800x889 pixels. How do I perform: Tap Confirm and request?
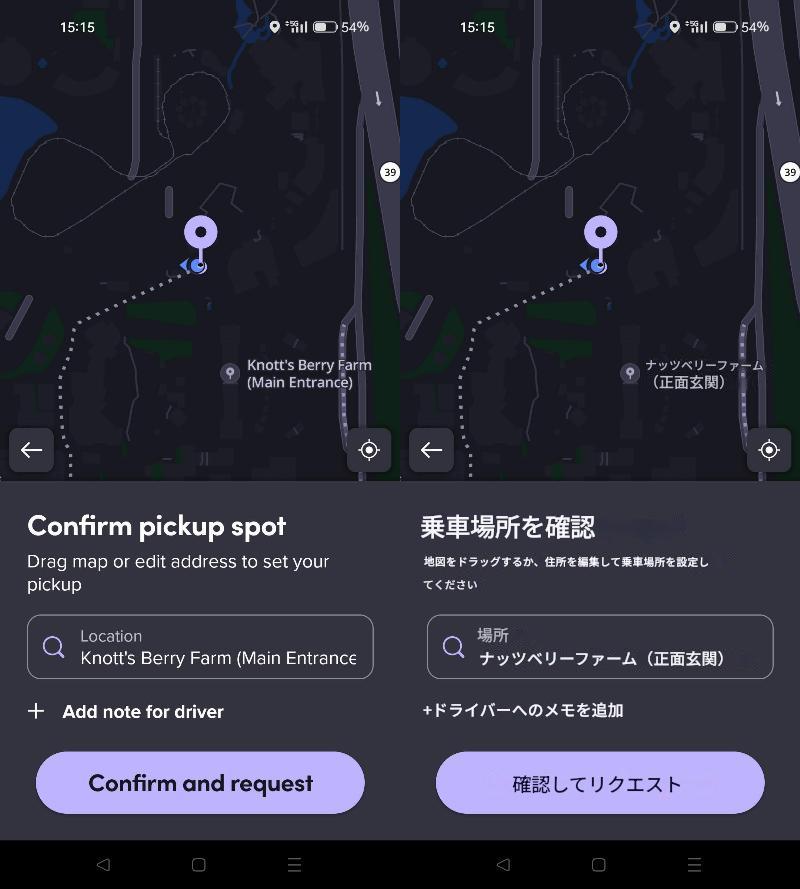[200, 783]
